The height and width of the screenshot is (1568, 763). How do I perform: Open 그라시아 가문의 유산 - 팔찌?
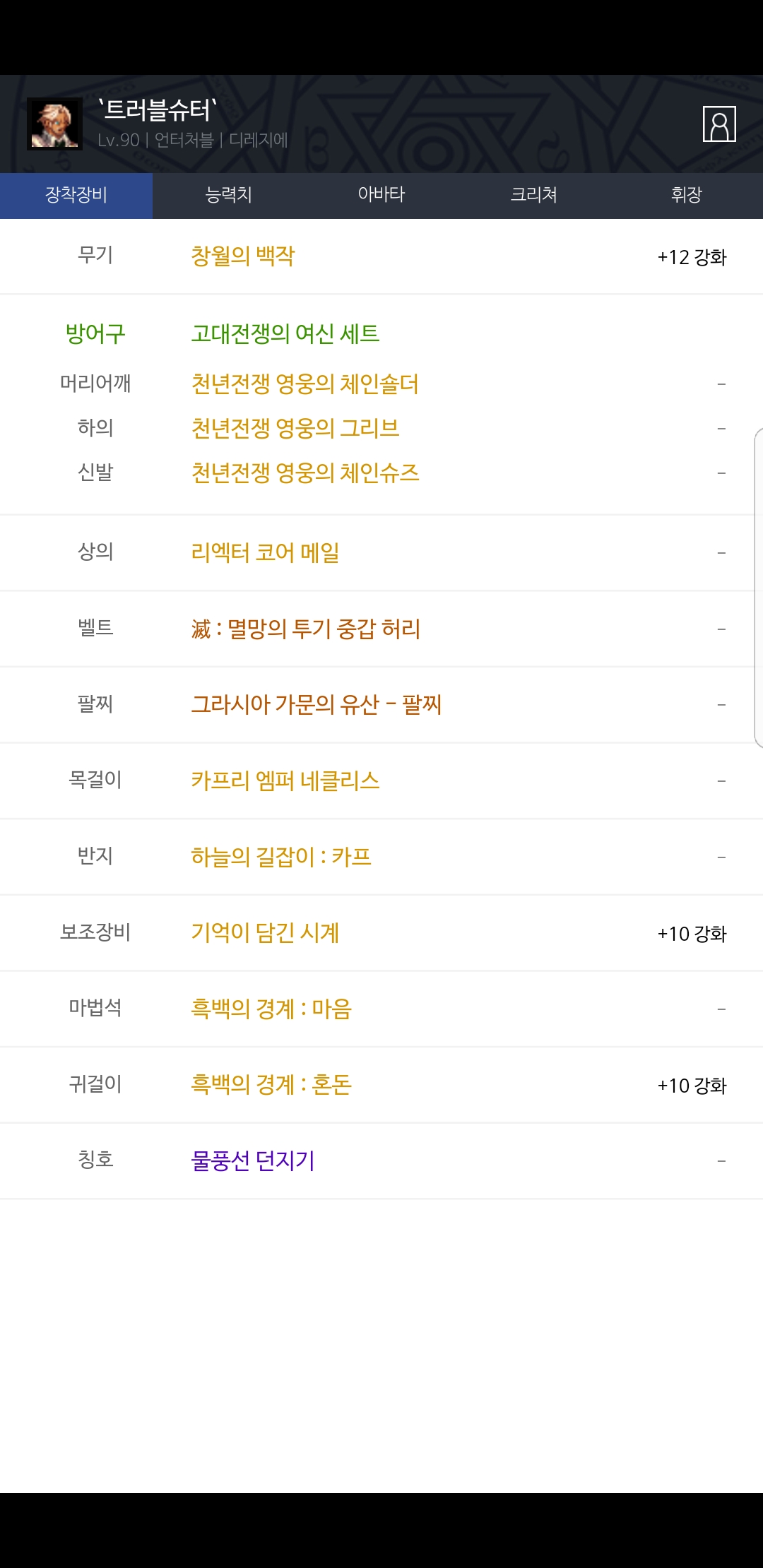point(316,704)
